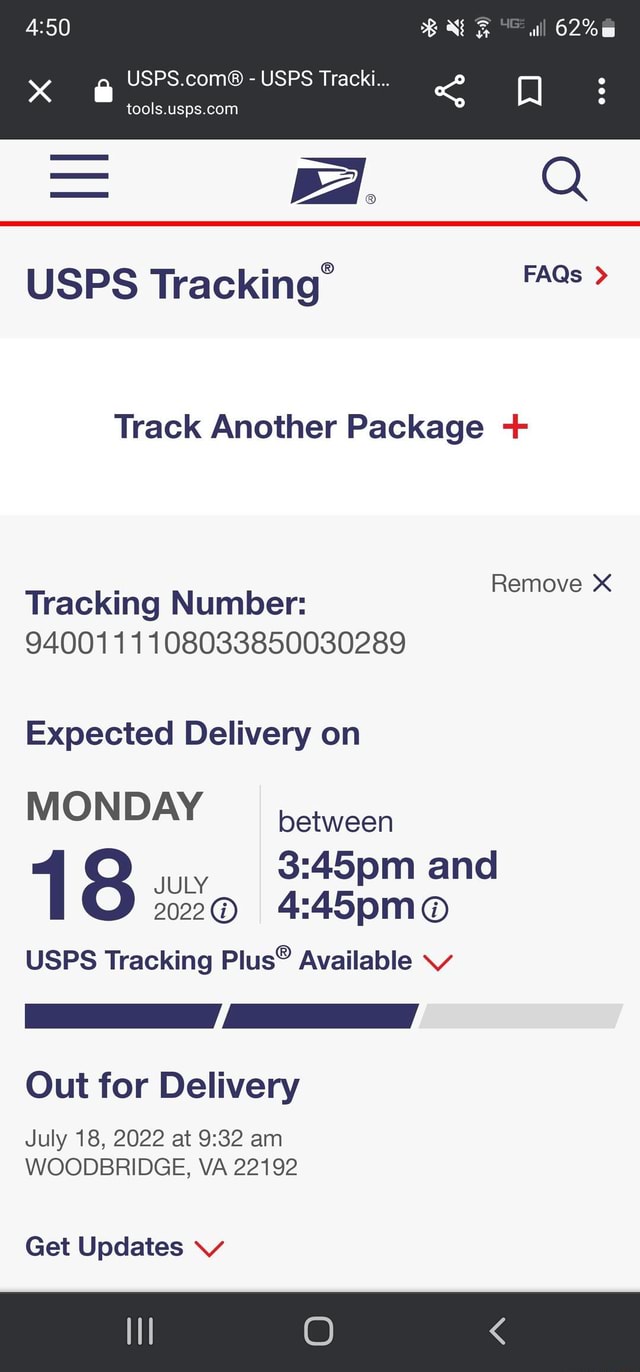Viewport: 640px width, 1372px height.
Task: Open the FAQs link
Action: click(565, 275)
